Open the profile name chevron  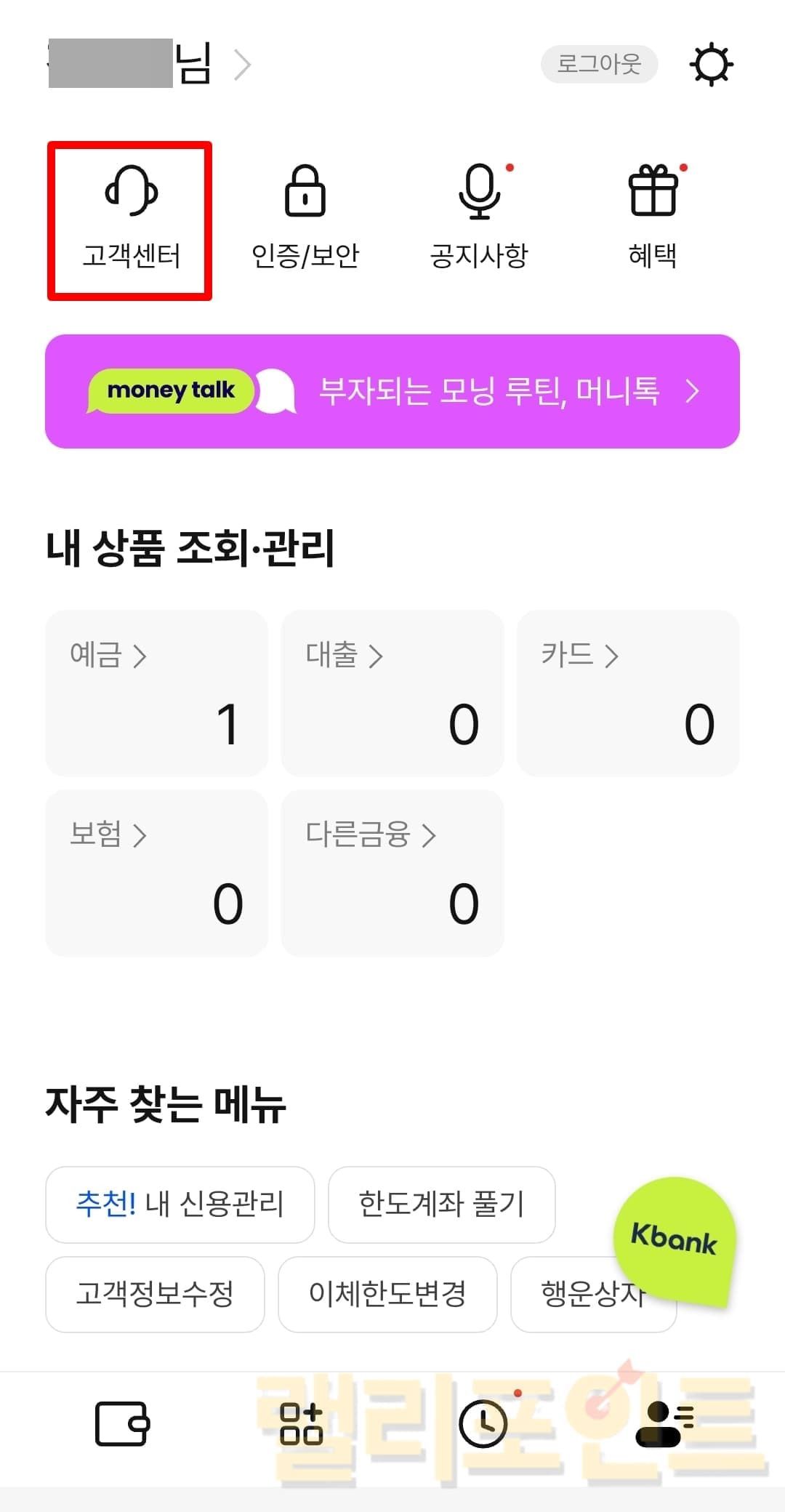tap(243, 65)
